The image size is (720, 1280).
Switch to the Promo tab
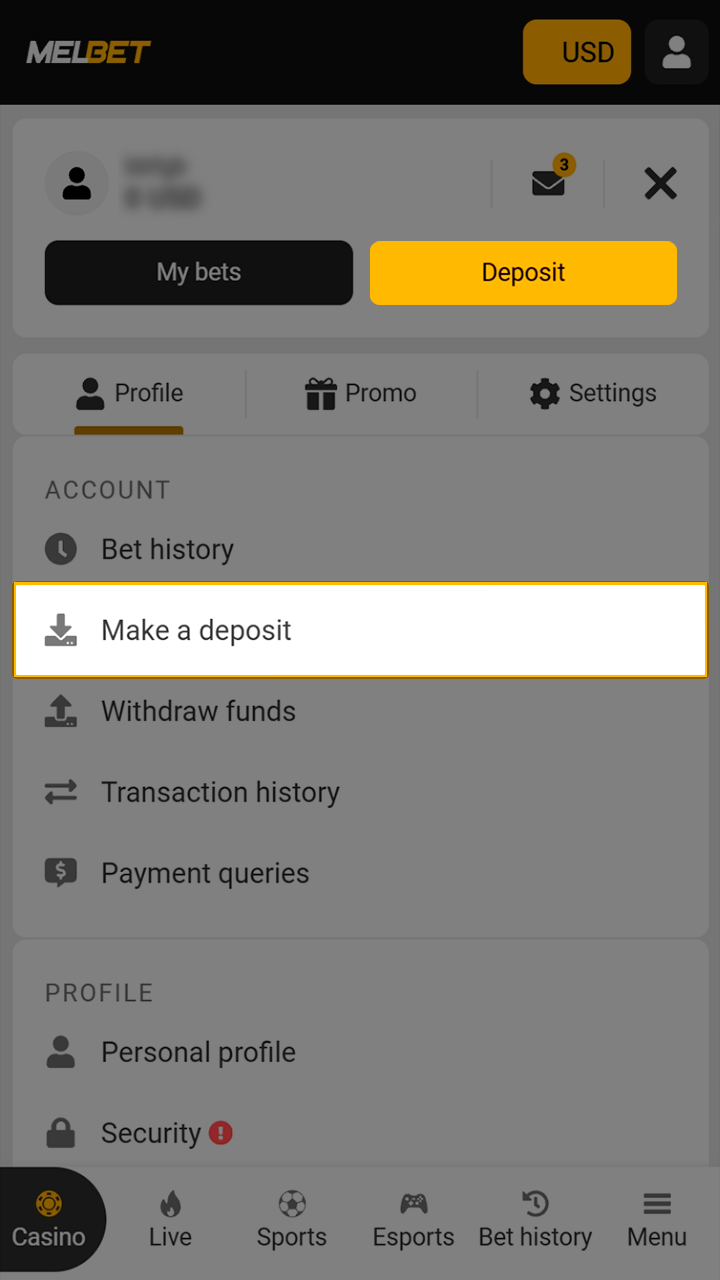coord(361,393)
